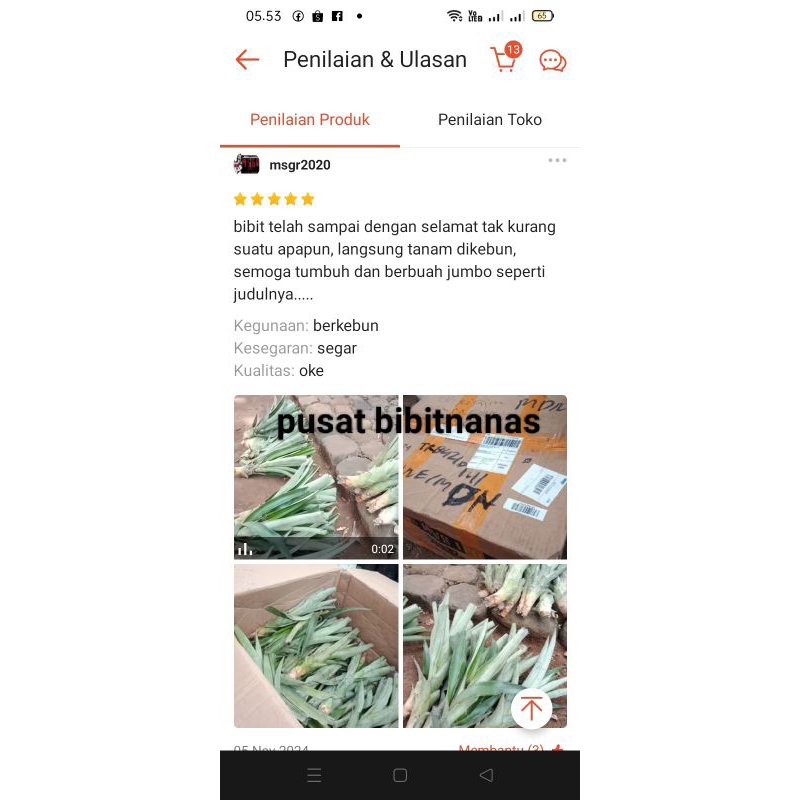Select the Penilaian Produk tab
This screenshot has width=800, height=800.
click(x=310, y=120)
